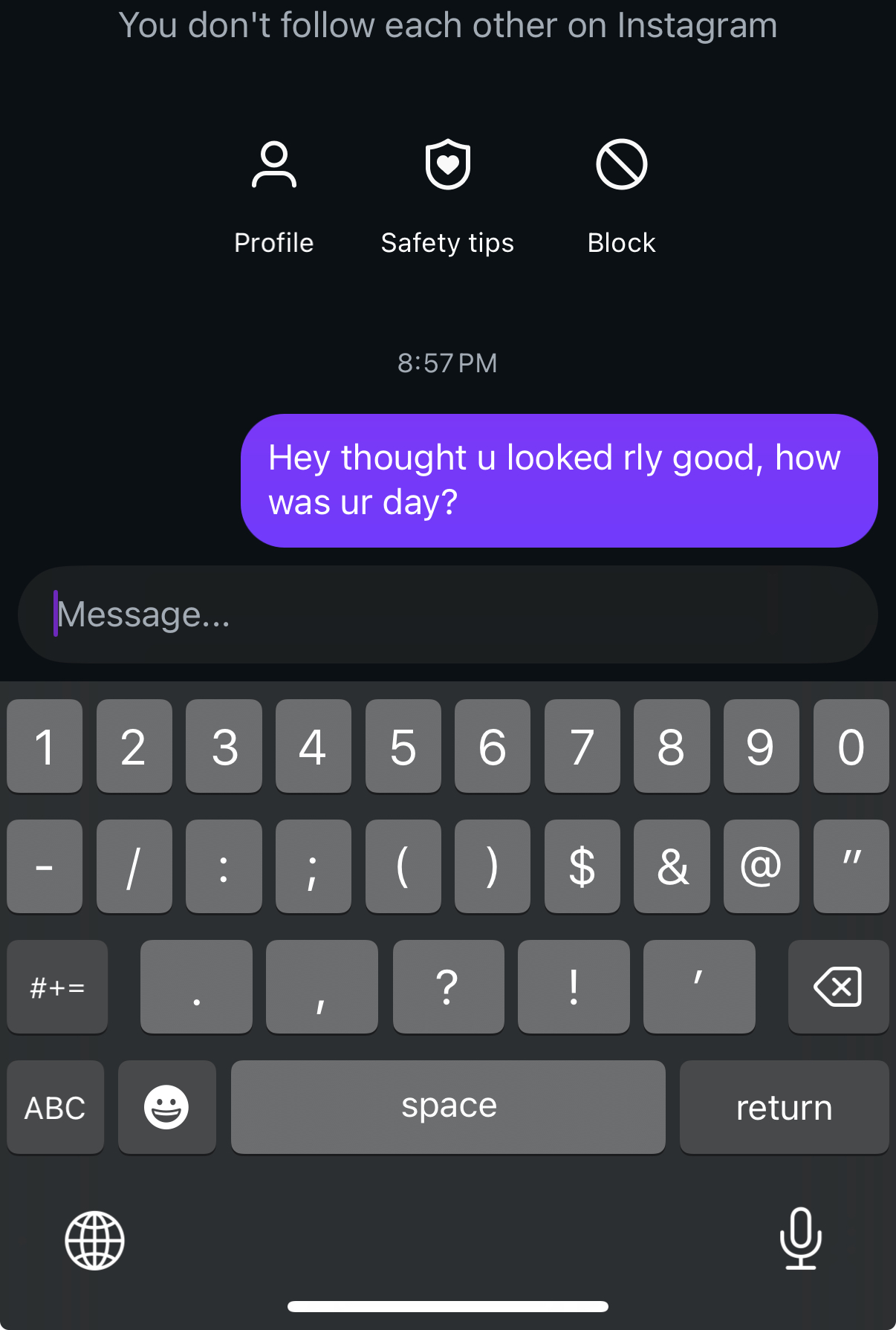The height and width of the screenshot is (1330, 896).
Task: Switch keyboard to ABC letters
Action: point(55,1107)
